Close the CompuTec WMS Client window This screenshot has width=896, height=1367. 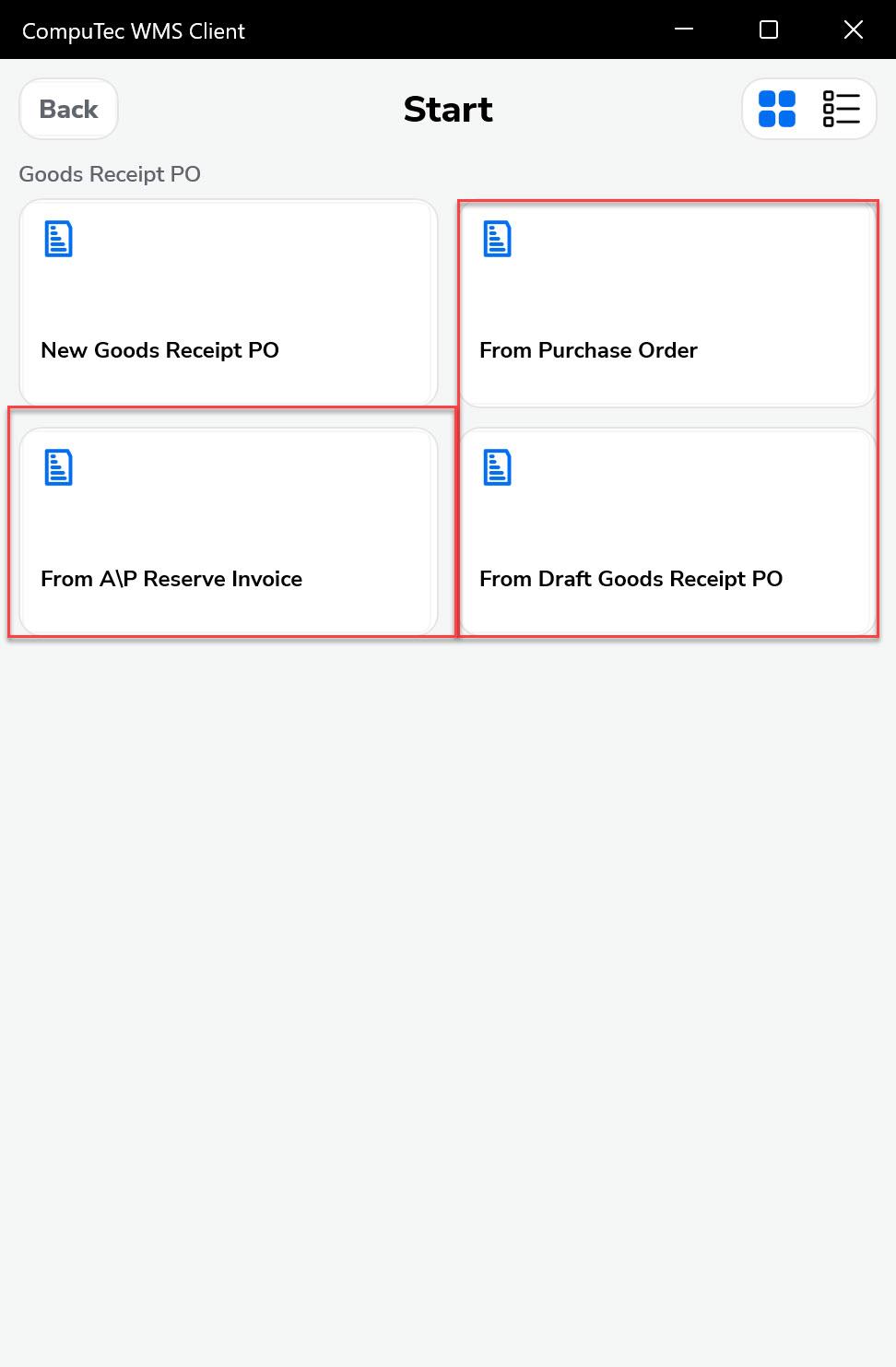point(854,29)
